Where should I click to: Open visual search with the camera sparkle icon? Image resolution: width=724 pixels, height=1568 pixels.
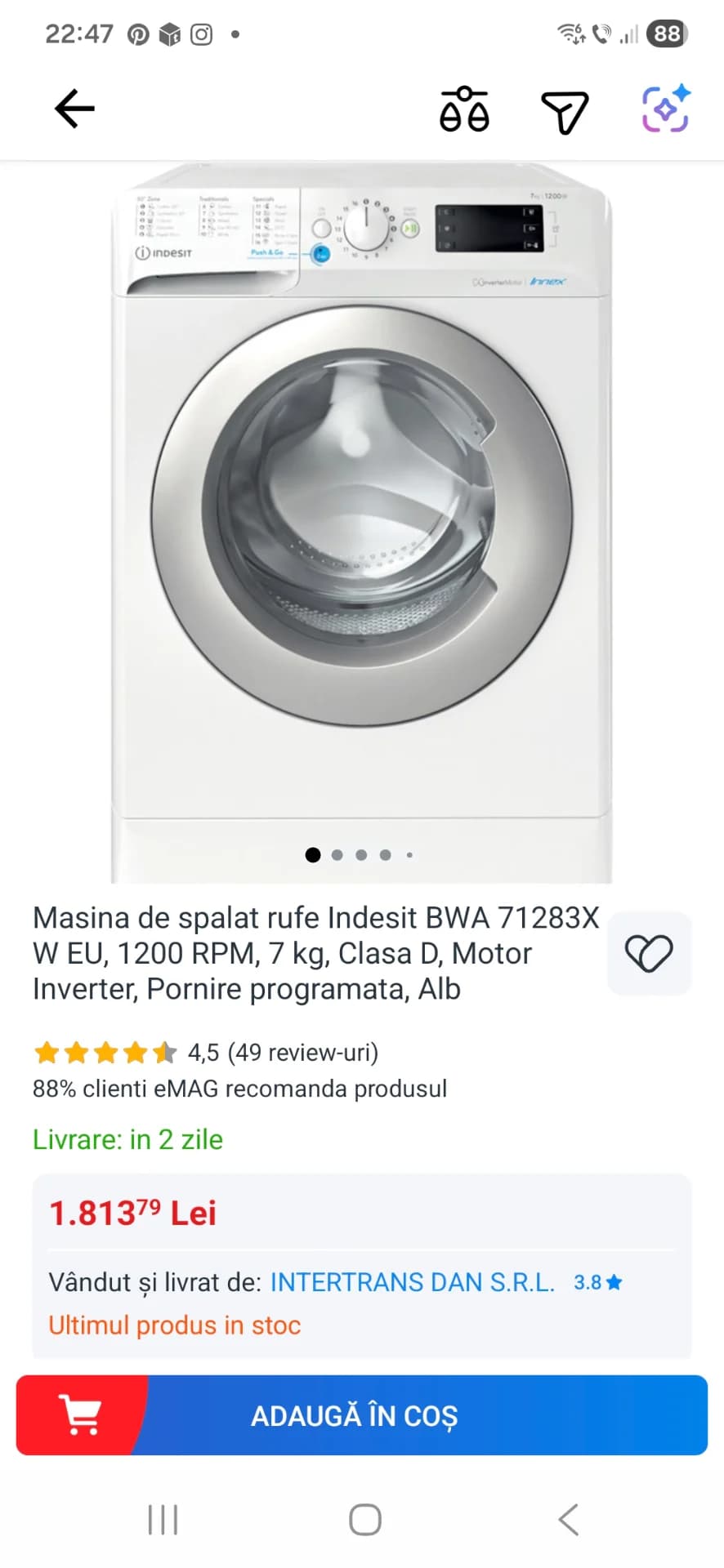click(x=664, y=107)
